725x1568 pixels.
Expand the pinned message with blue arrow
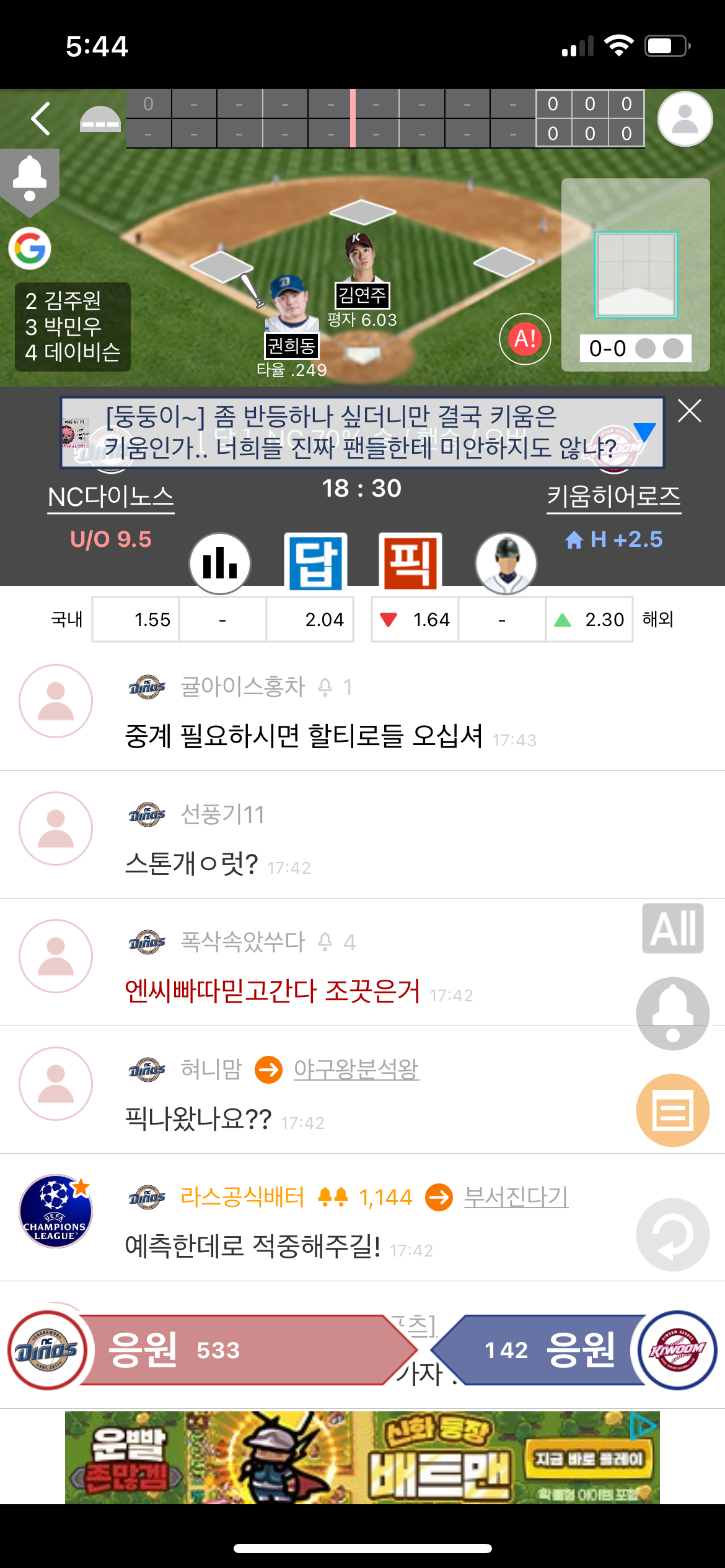tap(644, 432)
